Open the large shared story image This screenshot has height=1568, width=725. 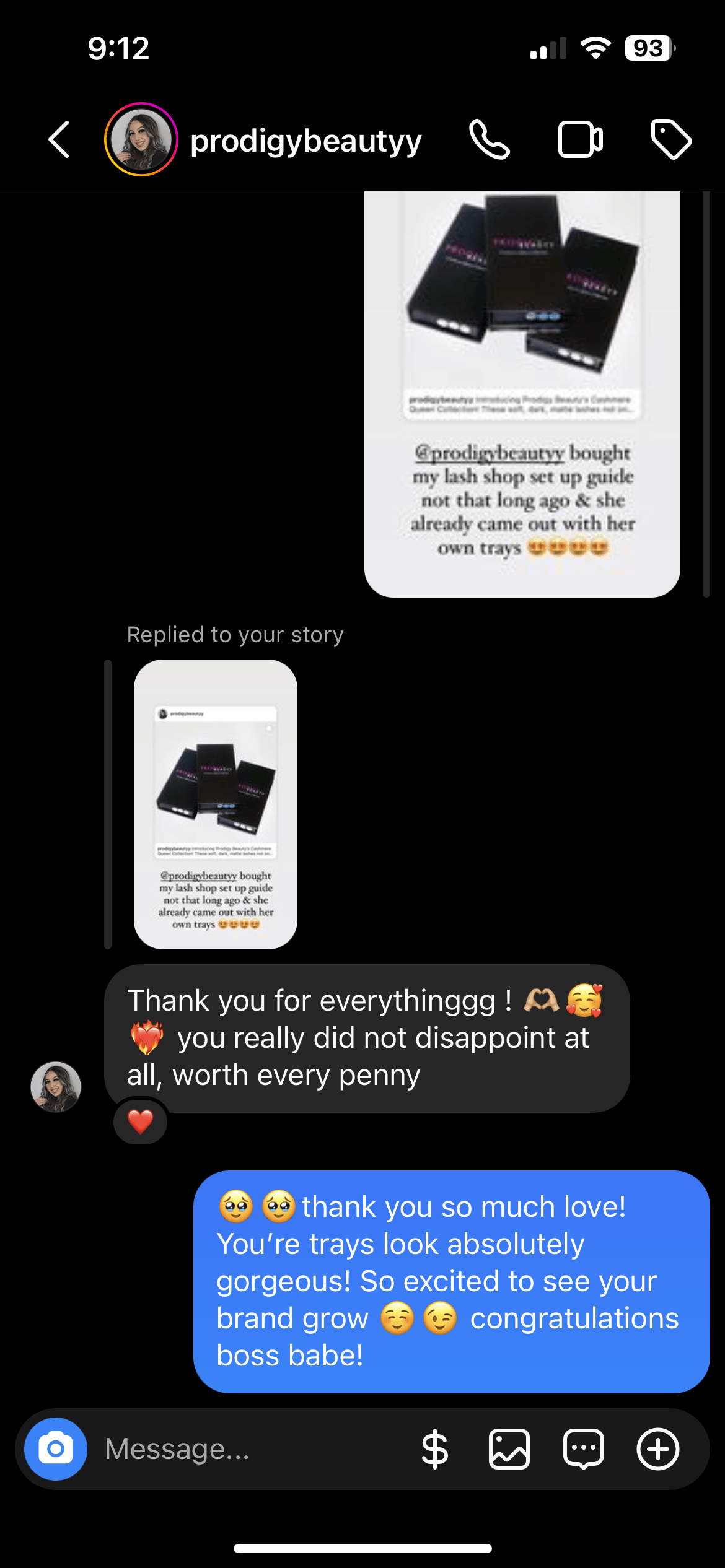coord(522,394)
